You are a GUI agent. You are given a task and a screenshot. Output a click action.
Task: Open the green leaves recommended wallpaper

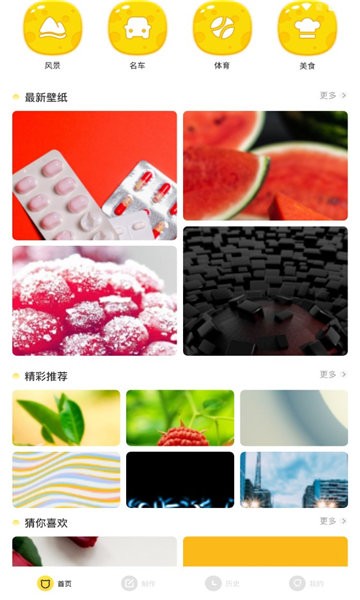pyautogui.click(x=66, y=418)
